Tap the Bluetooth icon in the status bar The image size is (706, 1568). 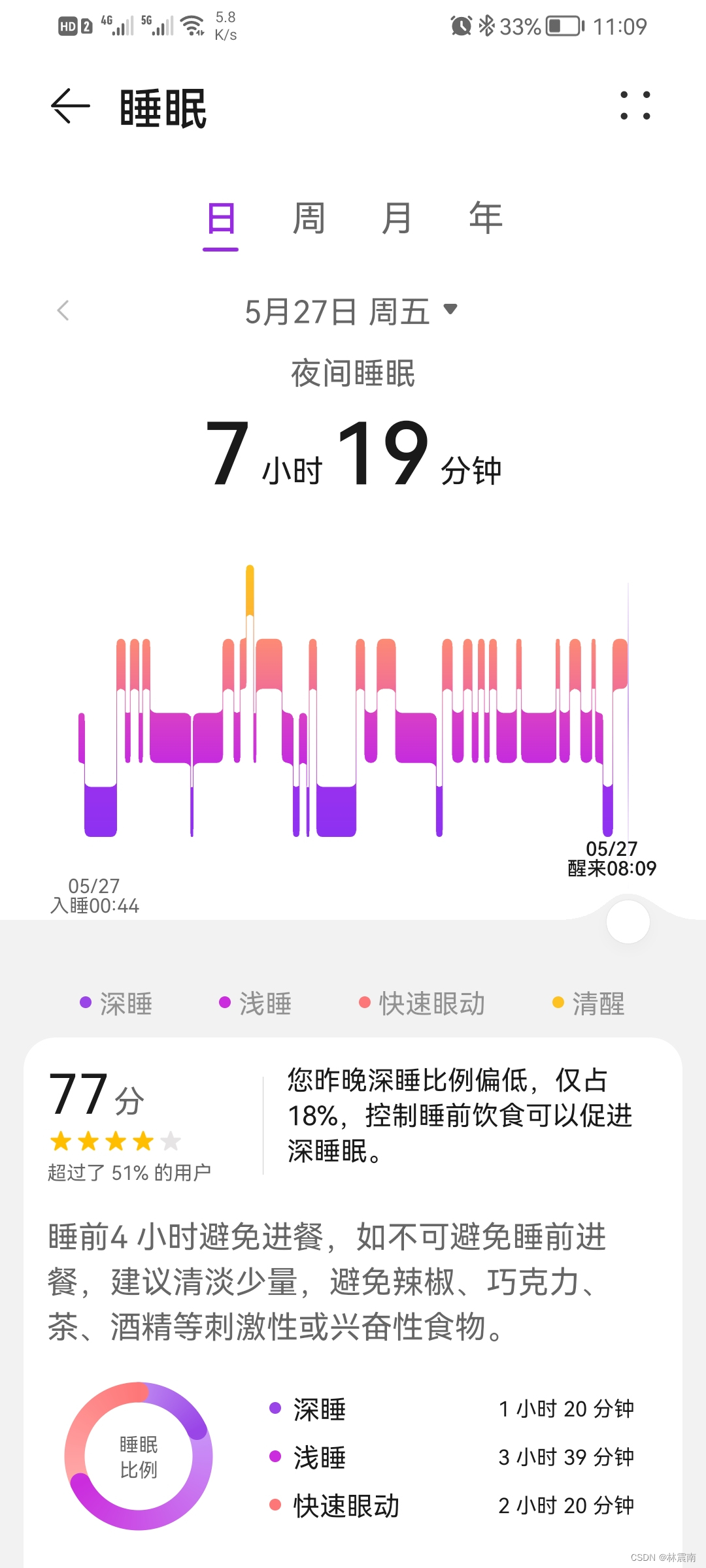(x=485, y=26)
